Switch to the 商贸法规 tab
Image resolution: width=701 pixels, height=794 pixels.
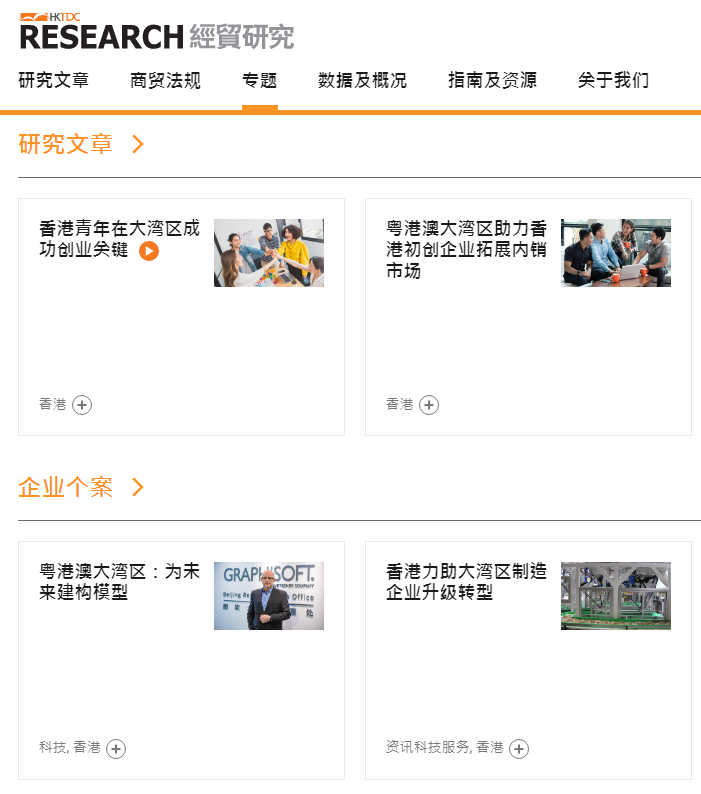tap(165, 81)
